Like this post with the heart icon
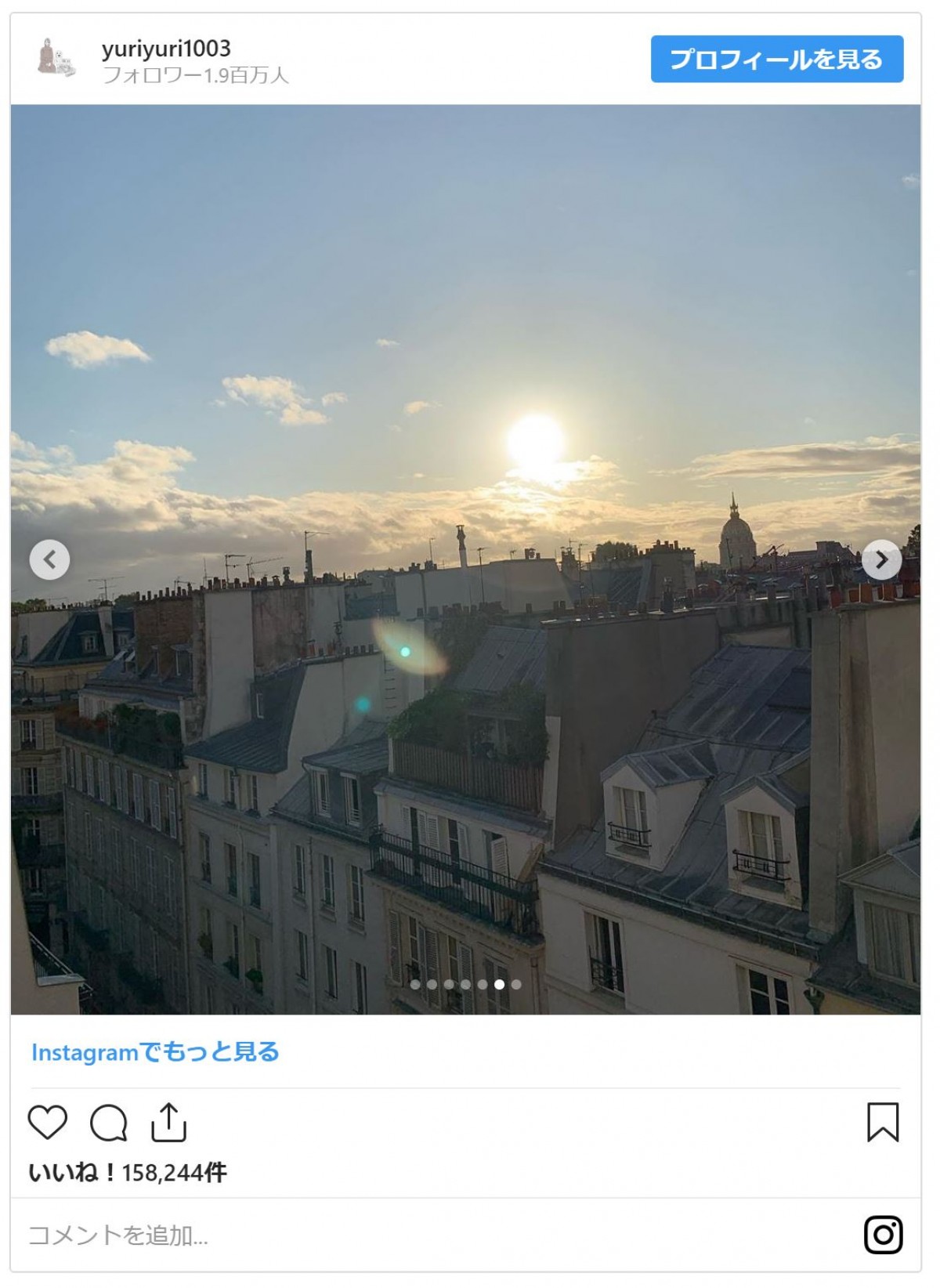 tap(48, 1122)
